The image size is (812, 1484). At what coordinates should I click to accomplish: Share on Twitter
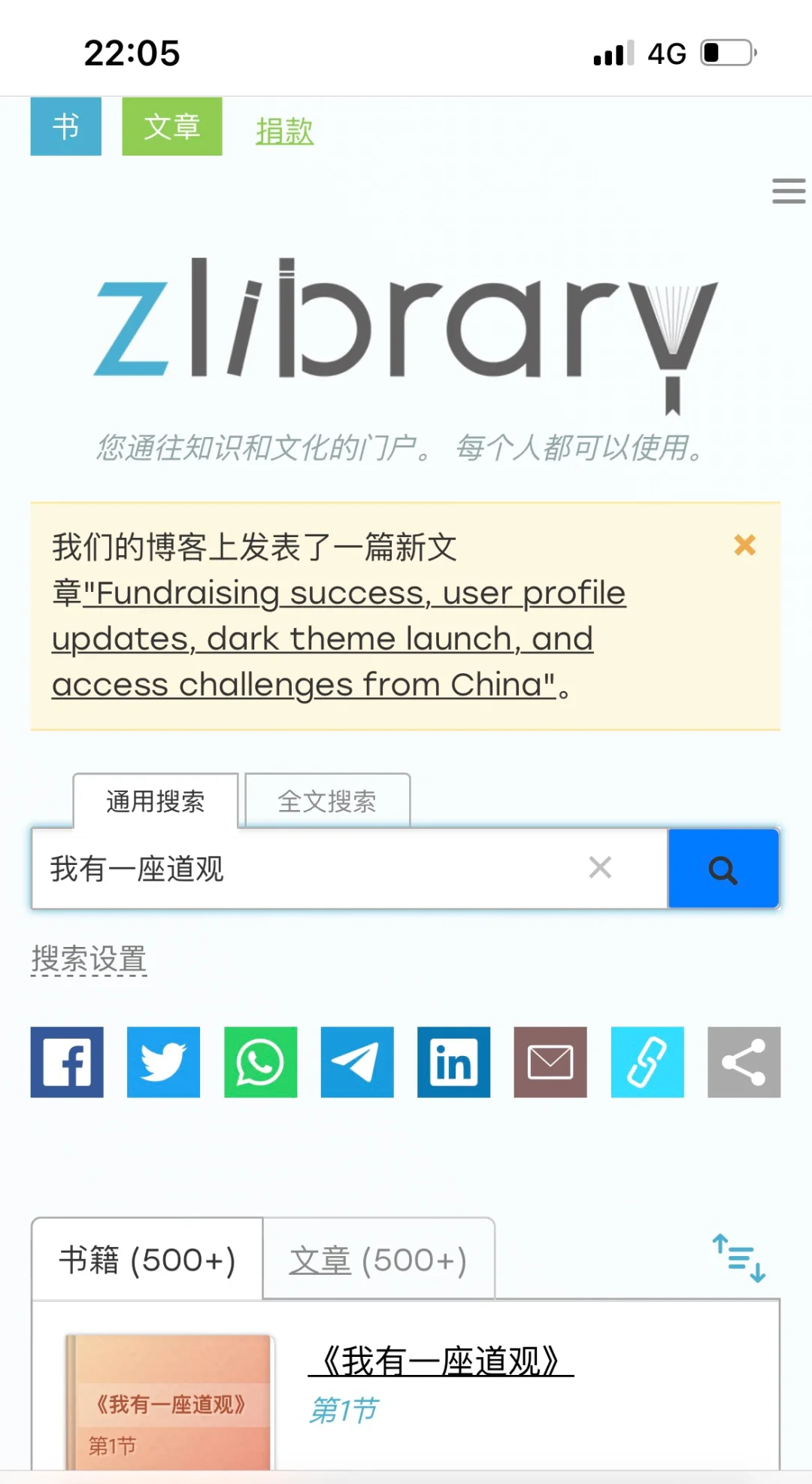pos(163,1062)
